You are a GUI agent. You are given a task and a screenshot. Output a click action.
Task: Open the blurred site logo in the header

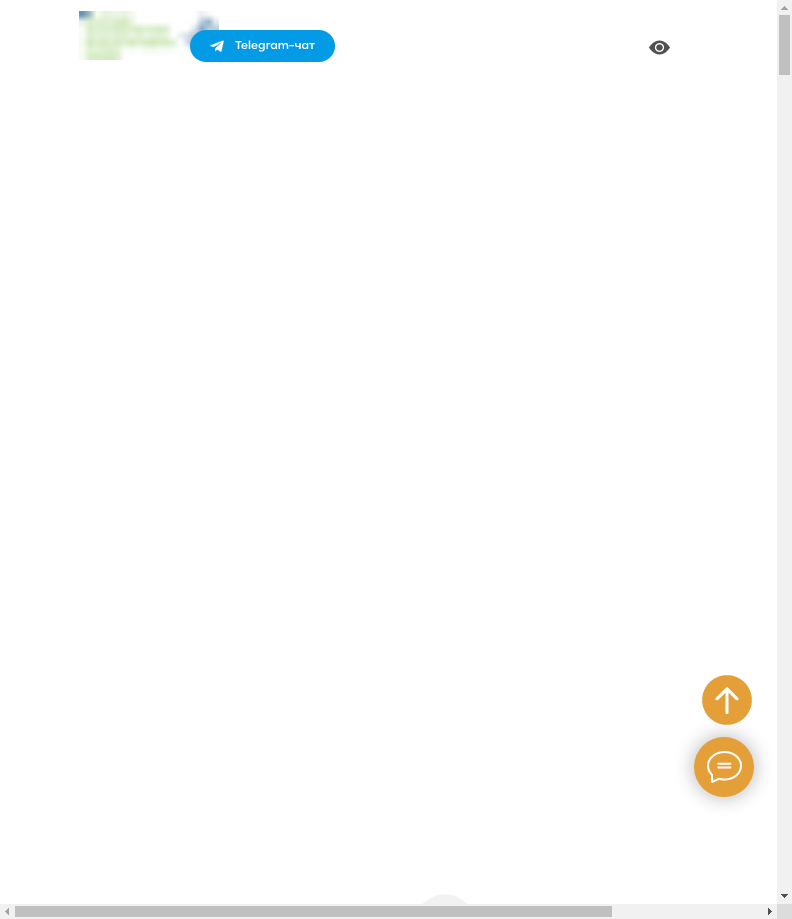(130, 36)
